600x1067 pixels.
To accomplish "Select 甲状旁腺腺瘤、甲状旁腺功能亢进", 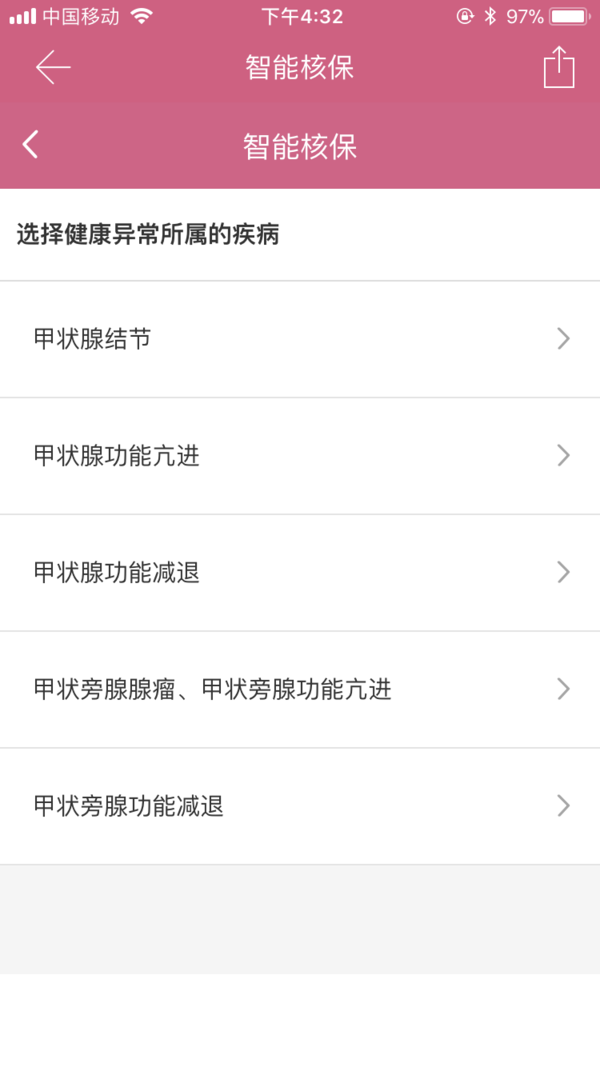I will (x=300, y=690).
